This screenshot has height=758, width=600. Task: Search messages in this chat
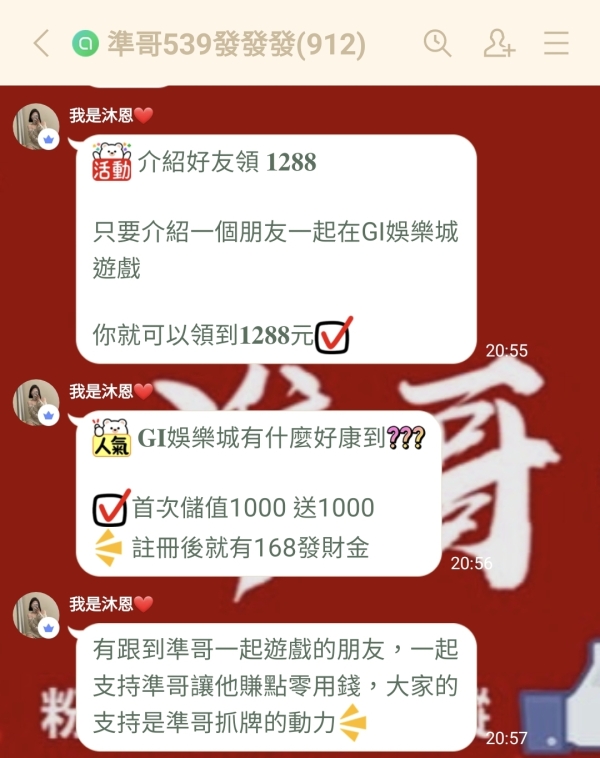(x=437, y=43)
